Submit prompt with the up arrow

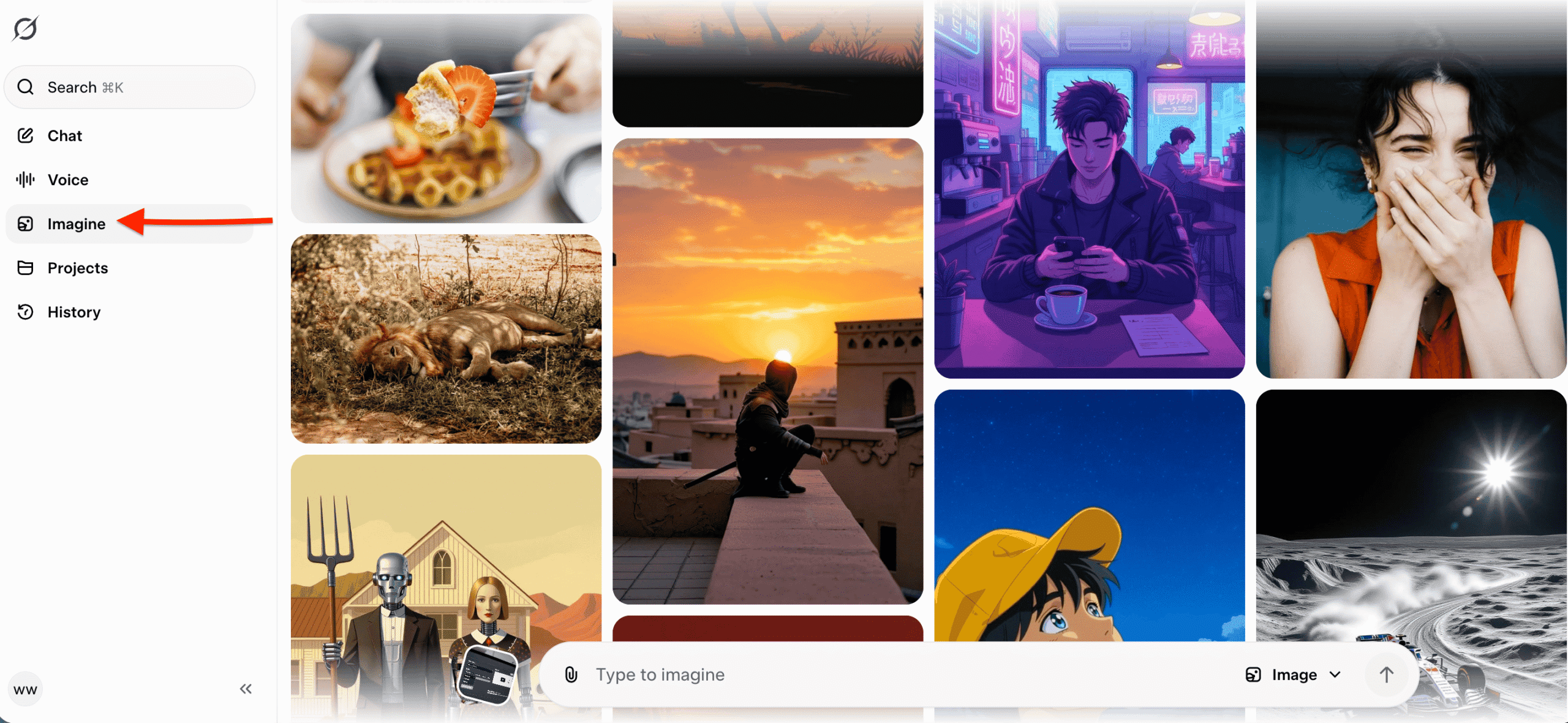point(1386,675)
